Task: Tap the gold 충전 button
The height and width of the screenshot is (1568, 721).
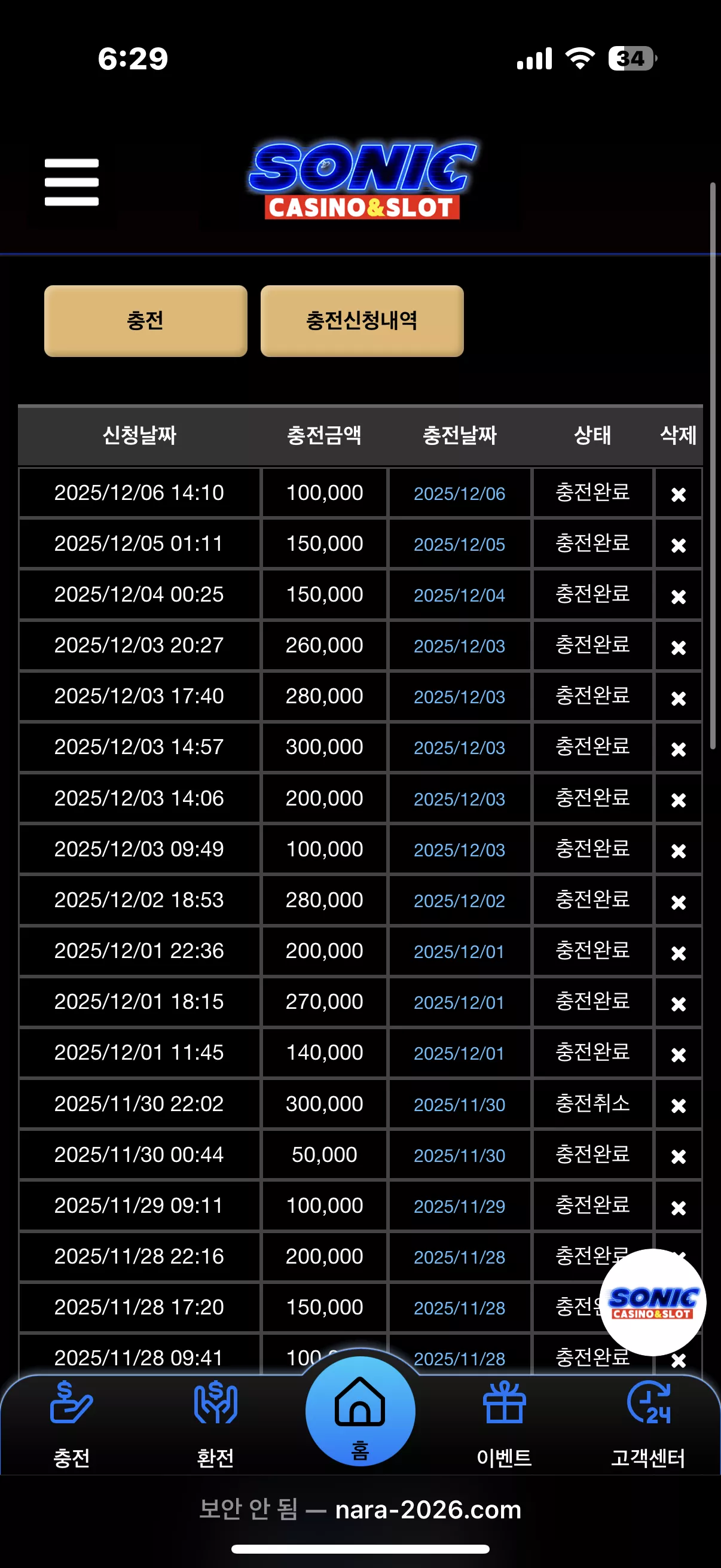Action: click(x=145, y=321)
